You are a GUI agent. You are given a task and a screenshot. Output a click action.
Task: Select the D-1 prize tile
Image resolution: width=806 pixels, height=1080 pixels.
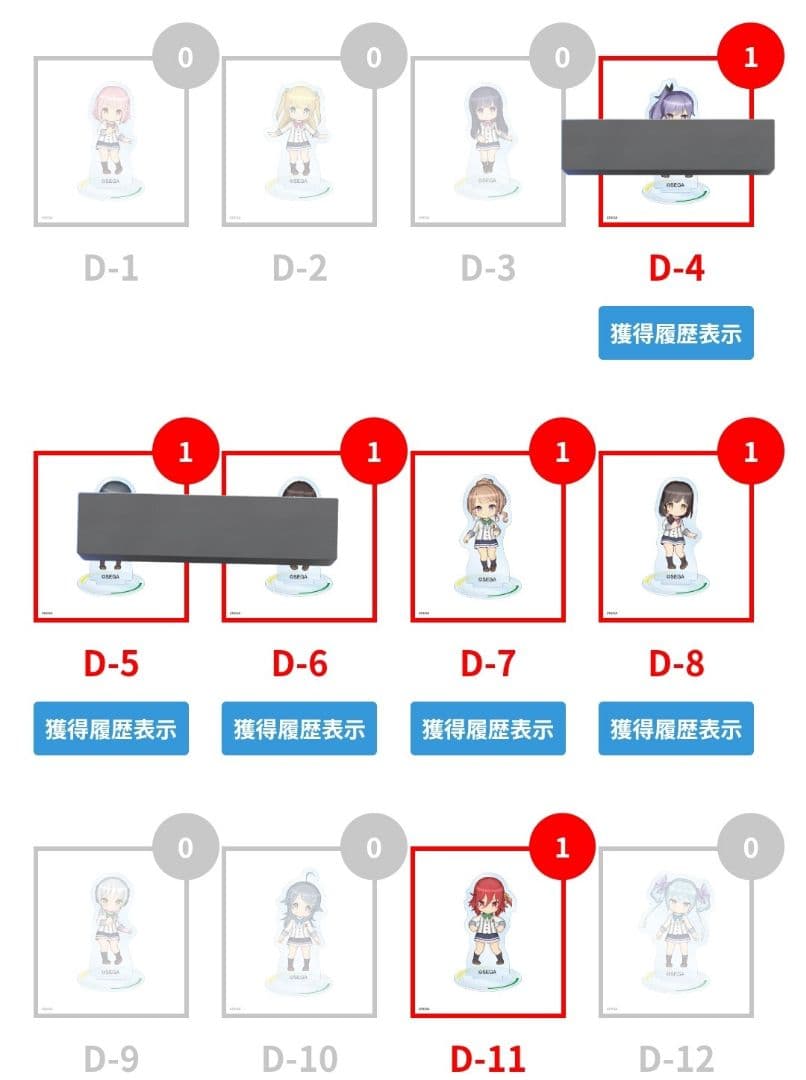111,142
